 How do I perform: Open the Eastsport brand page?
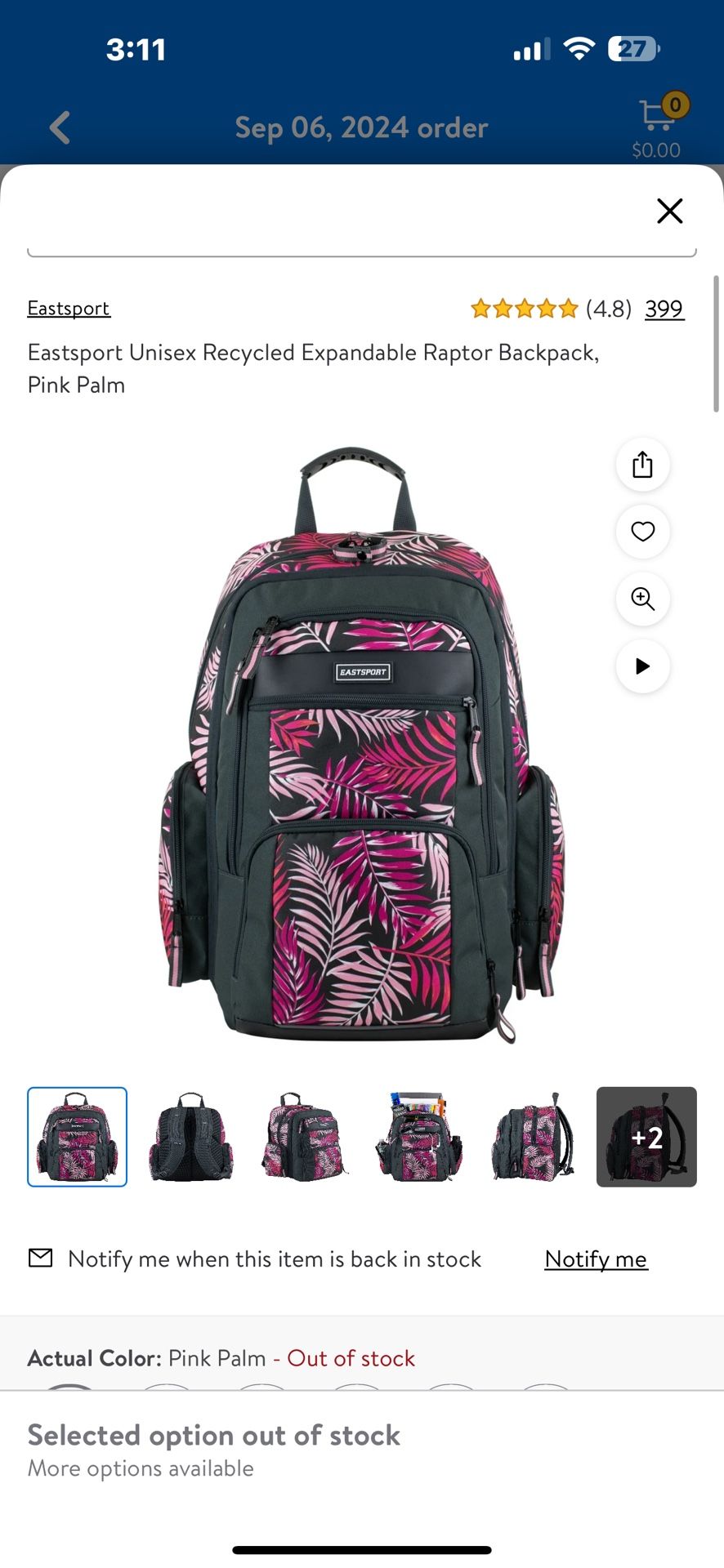coord(69,308)
